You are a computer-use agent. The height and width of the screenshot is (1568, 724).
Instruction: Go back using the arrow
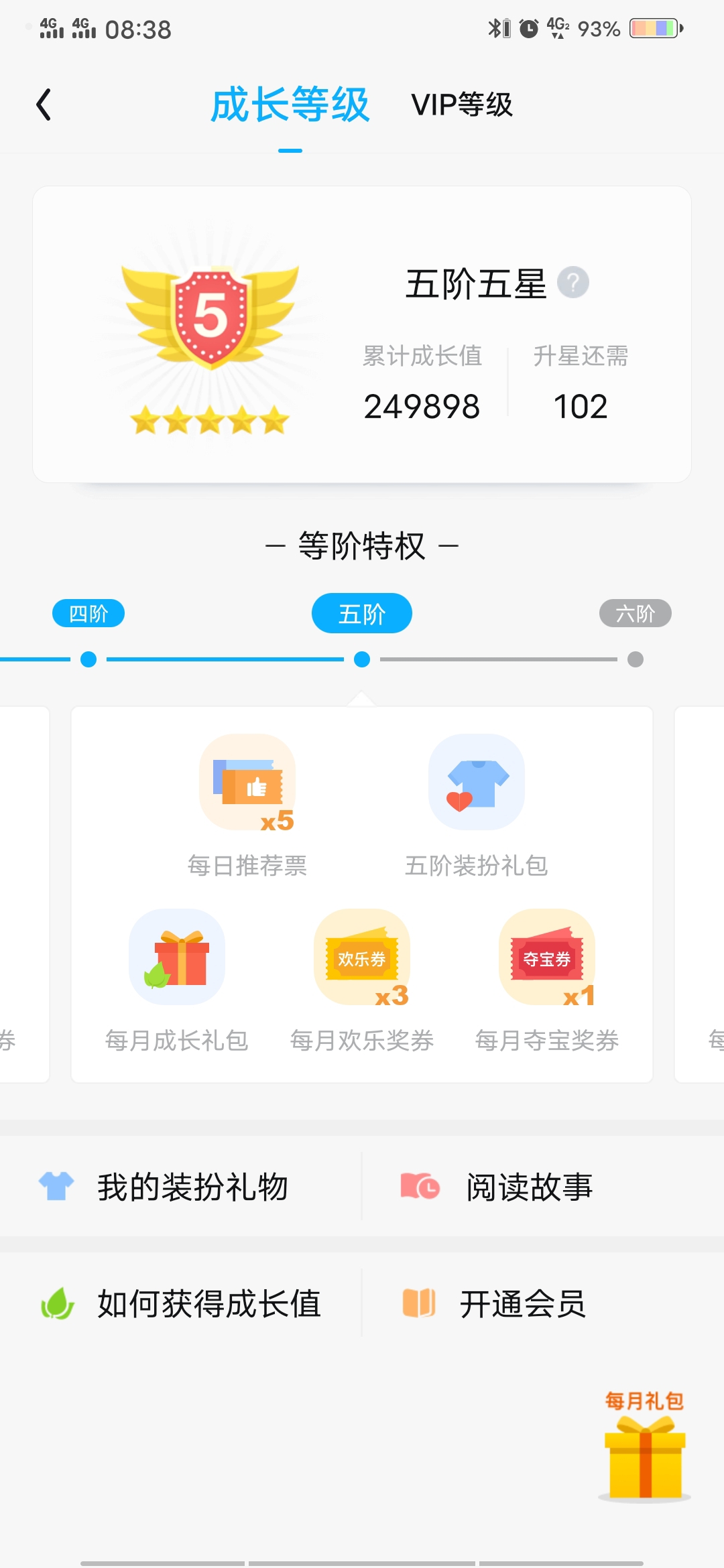click(x=44, y=105)
